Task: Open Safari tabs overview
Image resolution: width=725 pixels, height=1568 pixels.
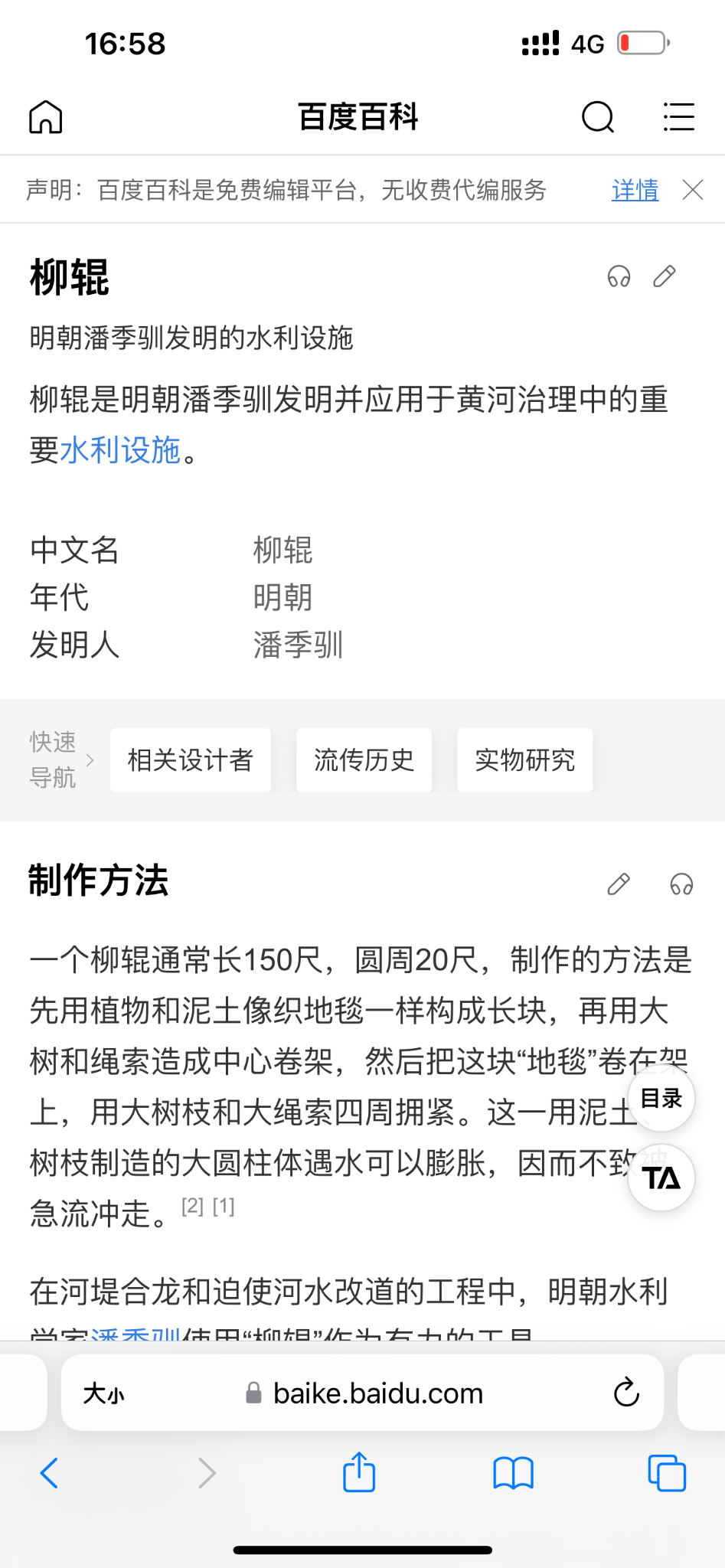Action: point(667,1472)
